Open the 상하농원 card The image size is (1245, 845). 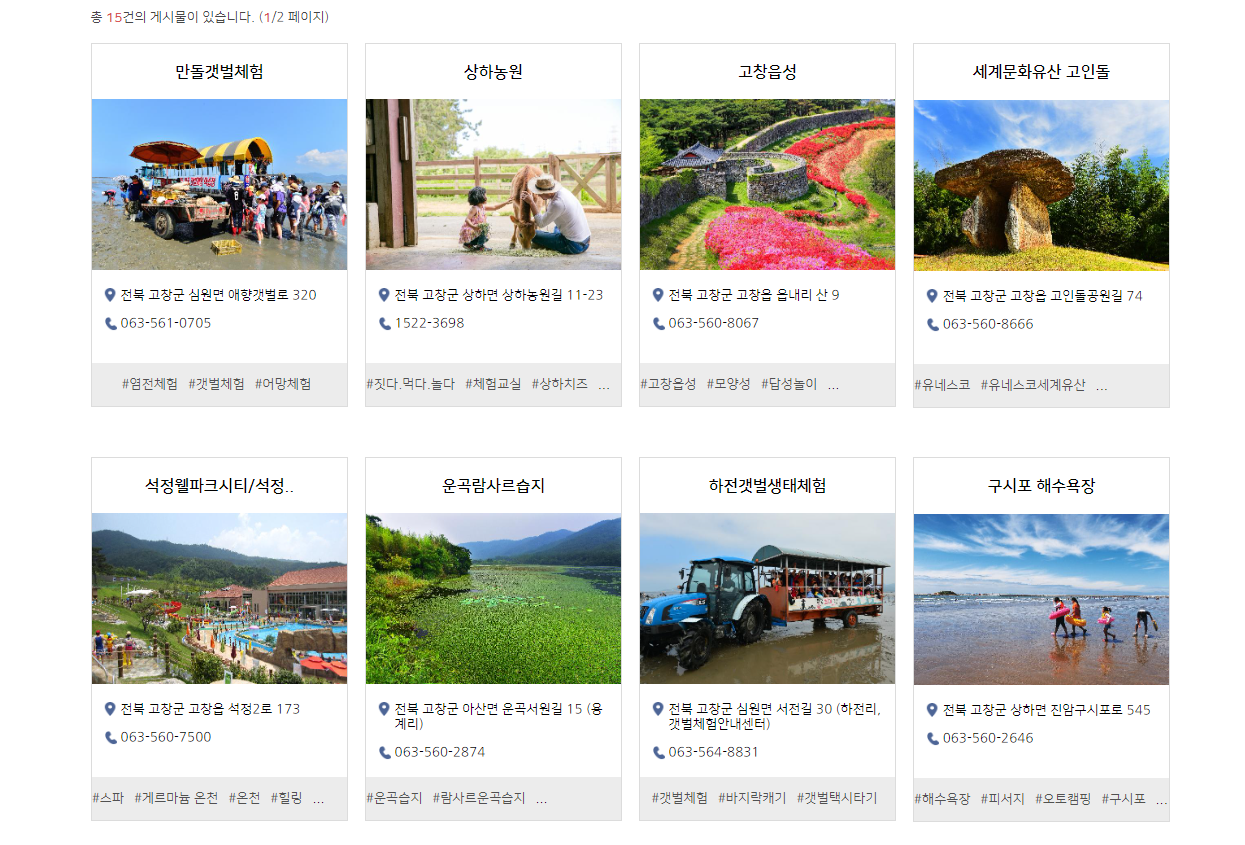coord(493,184)
